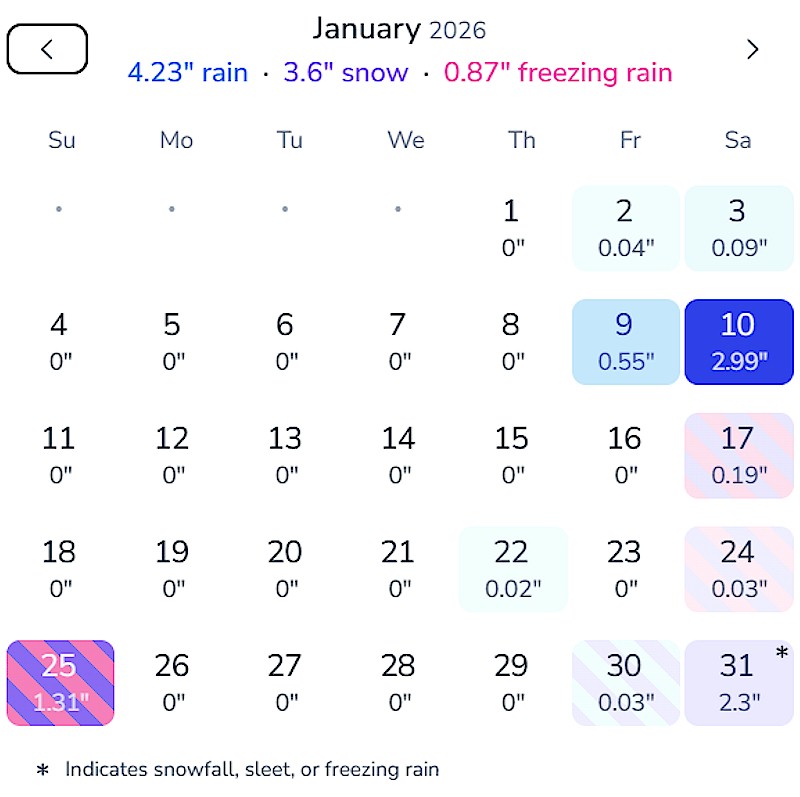Open January 2 with 0.04" rain
The height and width of the screenshot is (797, 800).
(x=626, y=228)
